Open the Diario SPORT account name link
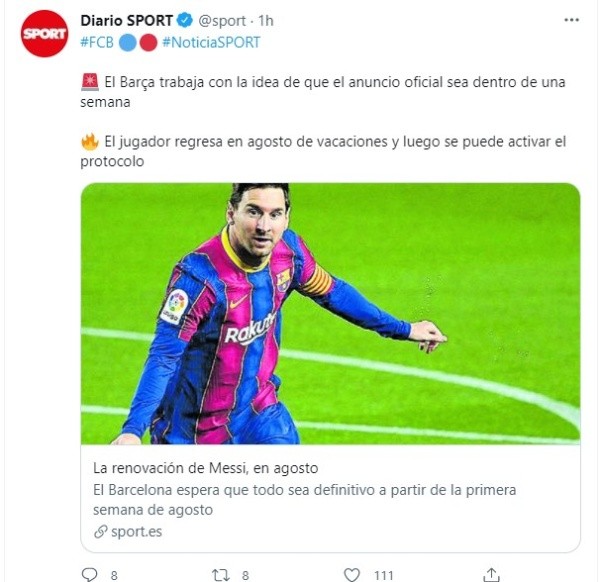The height and width of the screenshot is (582, 600). (126, 20)
